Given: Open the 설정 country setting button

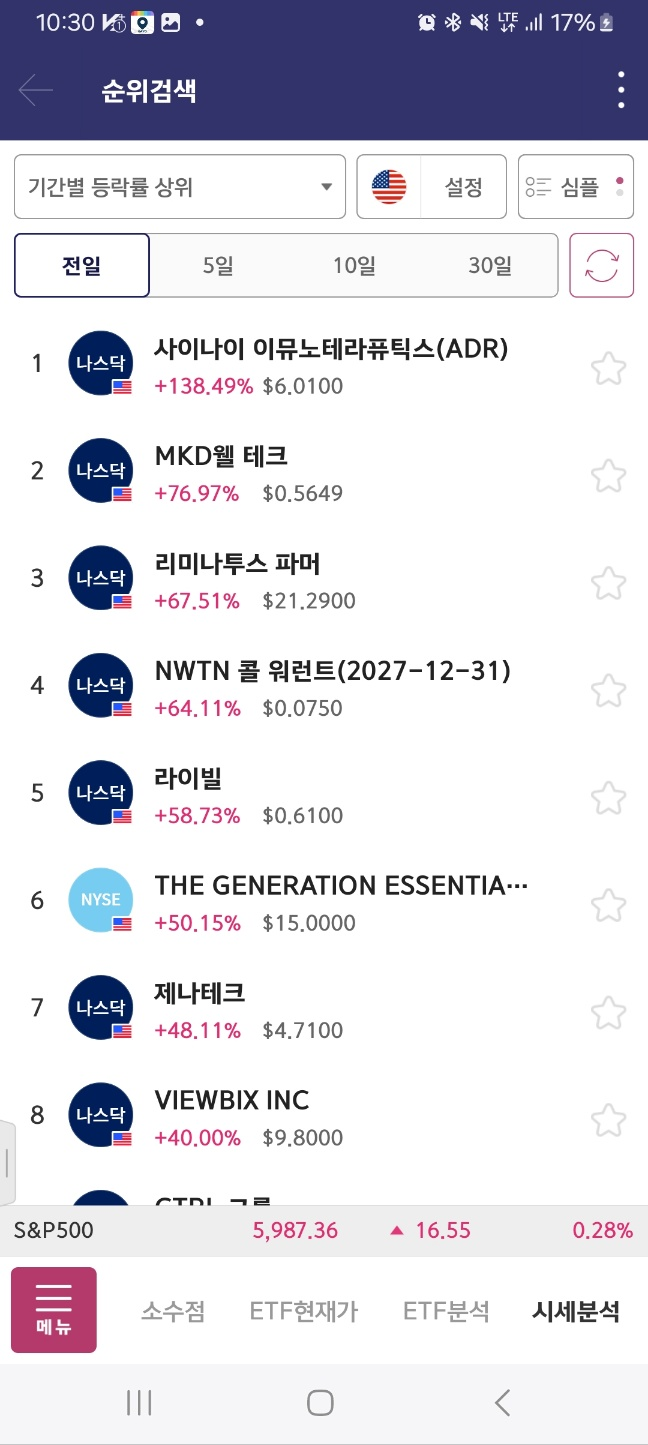Looking at the screenshot, I should pos(432,187).
